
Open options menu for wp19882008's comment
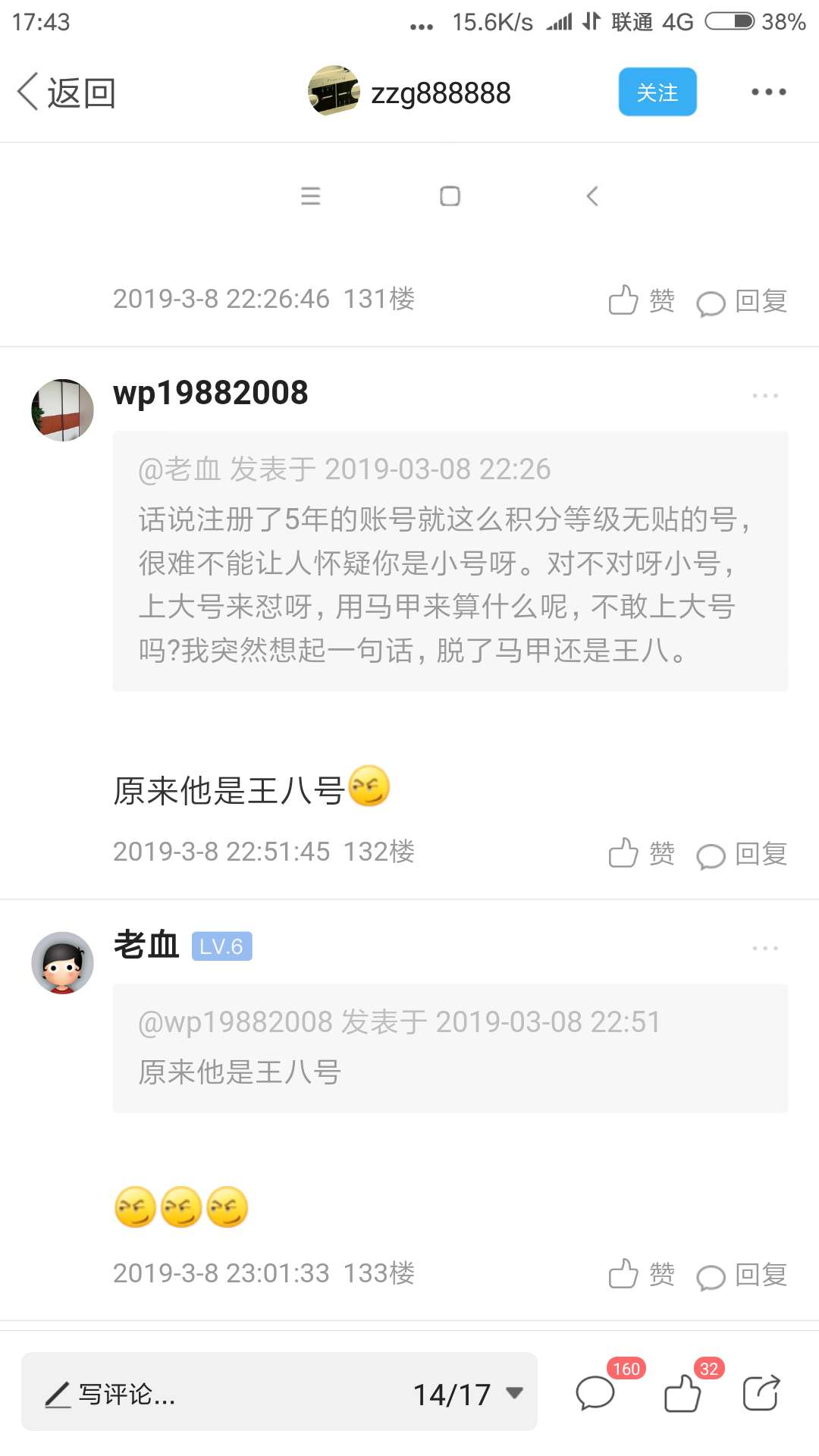(764, 396)
